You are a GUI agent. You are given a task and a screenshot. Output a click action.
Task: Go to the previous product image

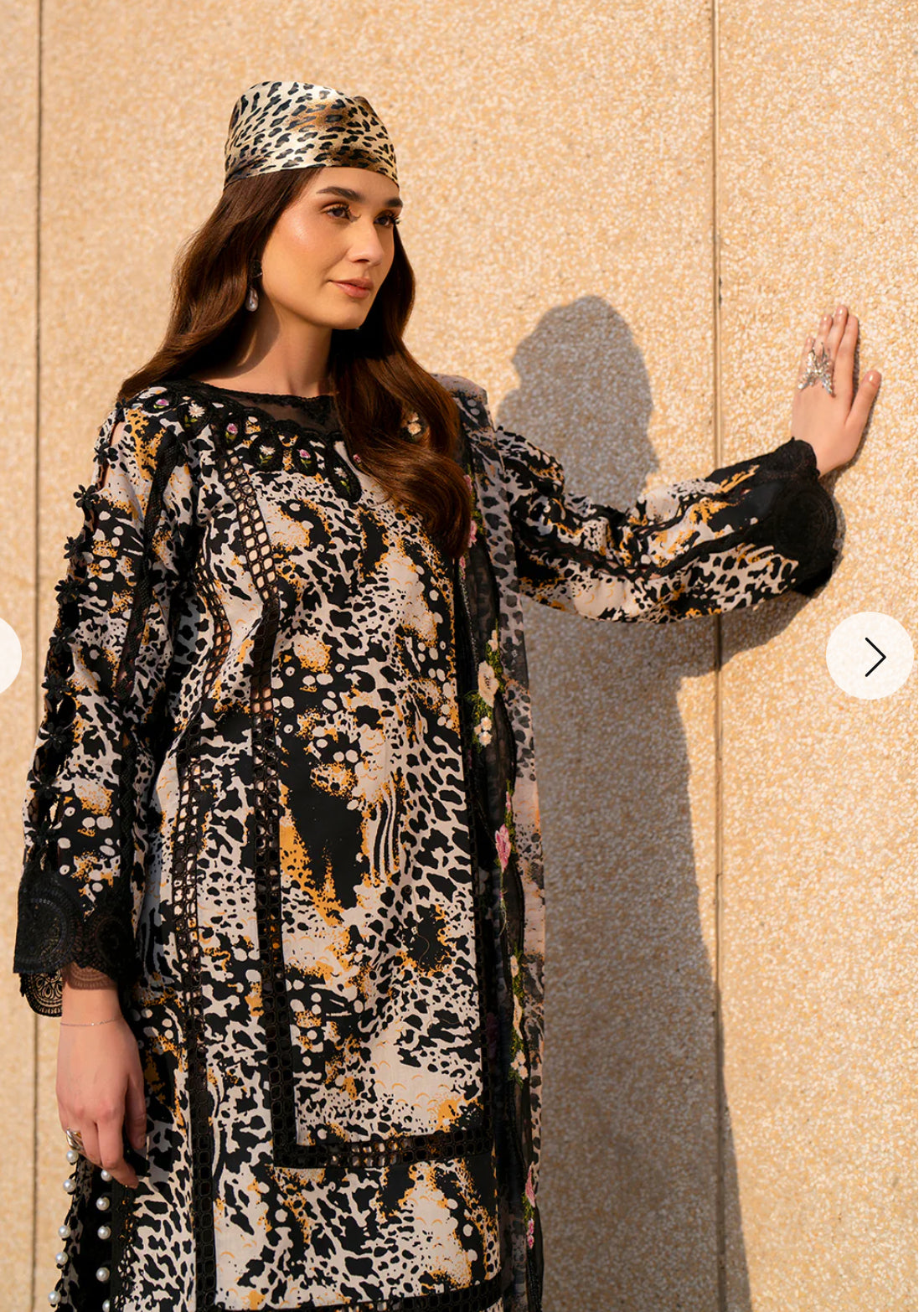pyautogui.click(x=7, y=656)
